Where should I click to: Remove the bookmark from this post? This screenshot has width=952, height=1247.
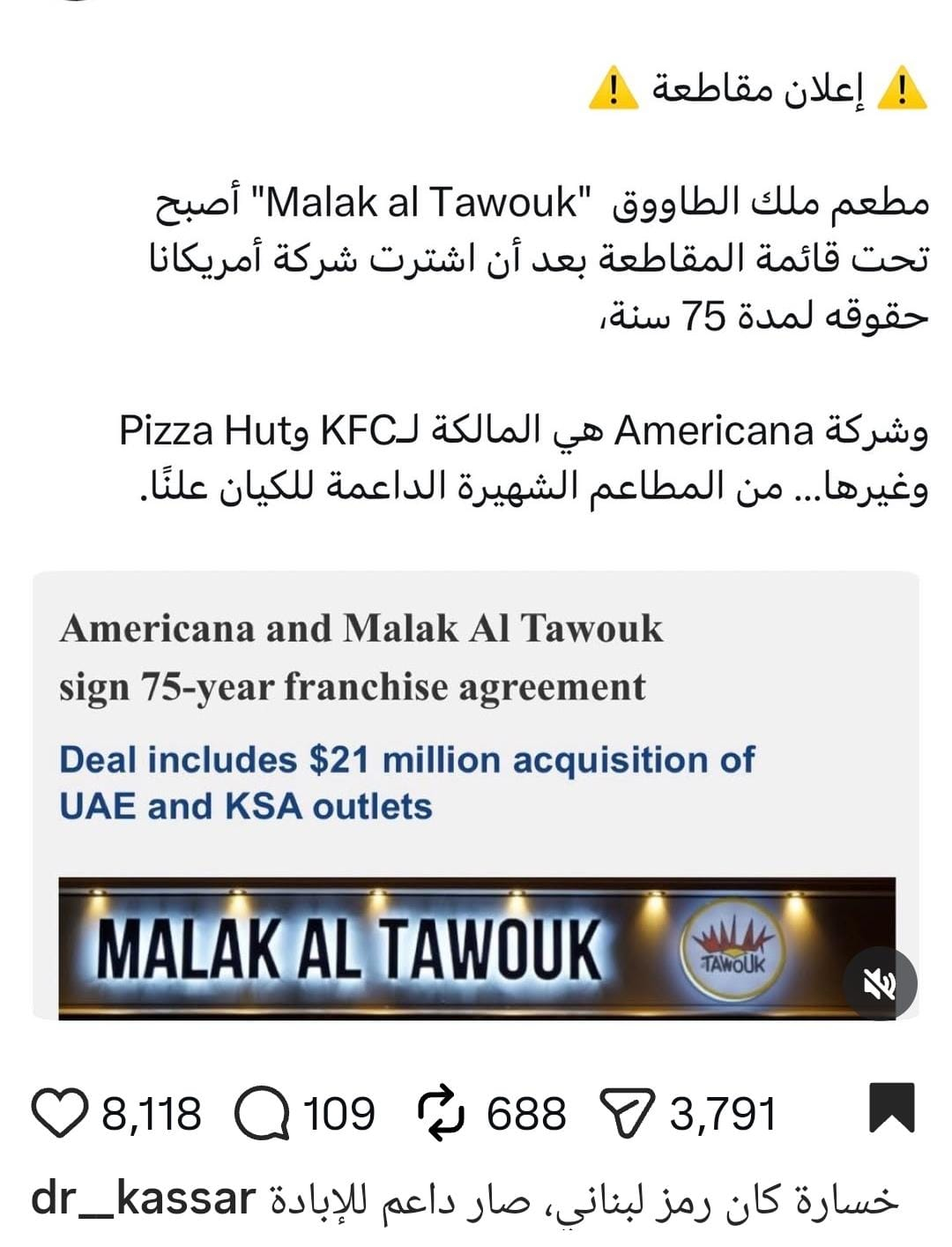(892, 1108)
